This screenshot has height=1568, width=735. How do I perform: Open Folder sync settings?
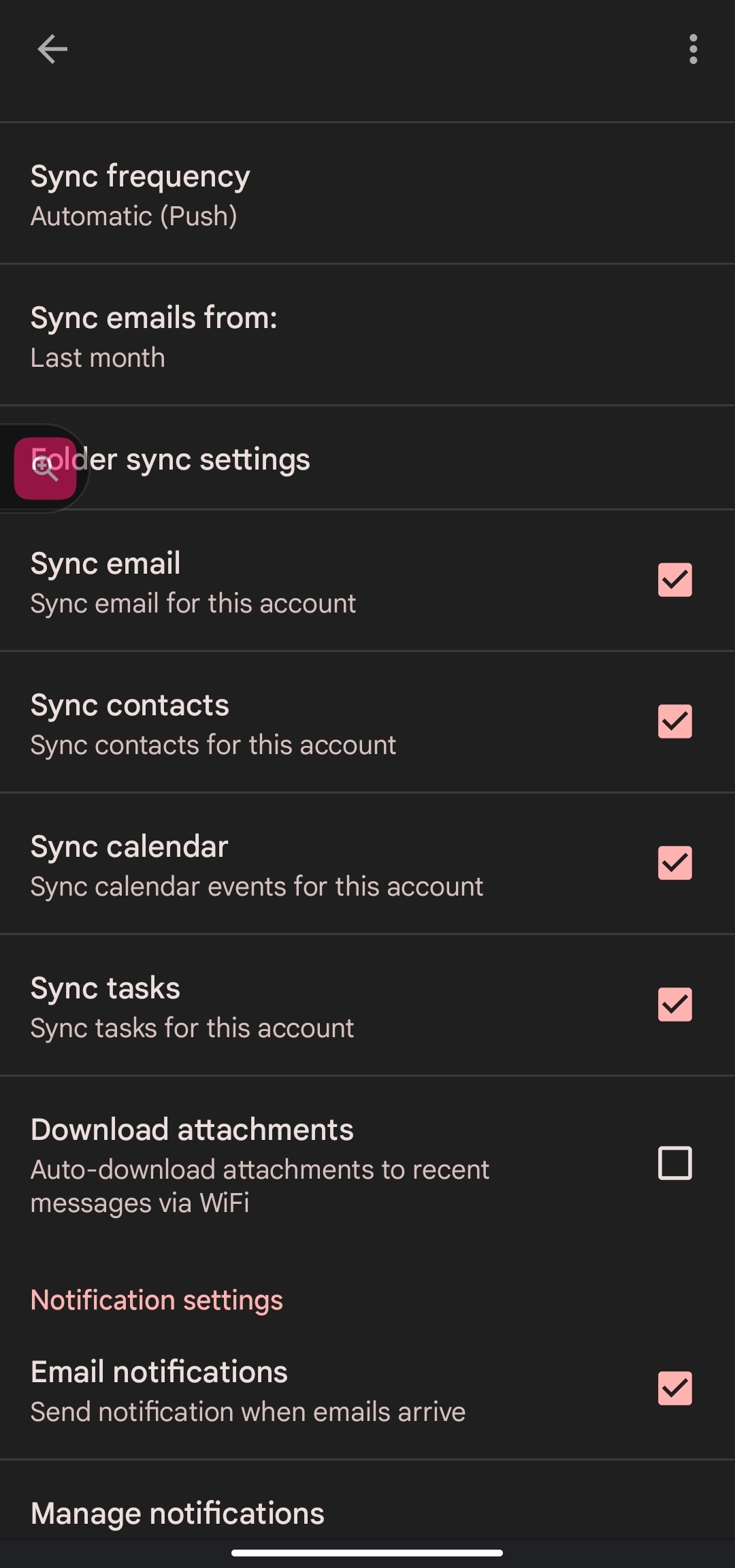click(367, 458)
